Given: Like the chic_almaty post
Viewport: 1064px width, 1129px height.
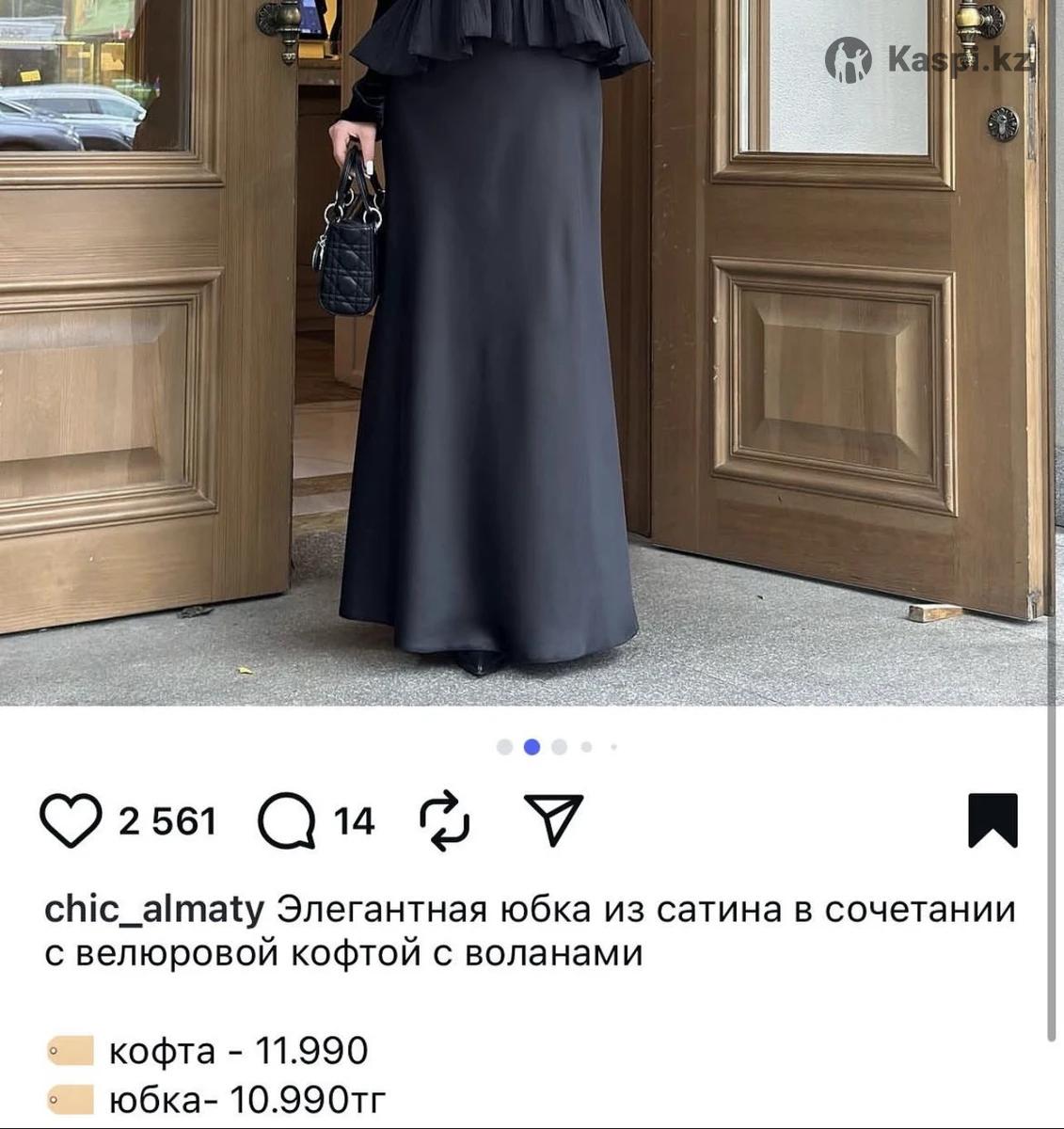Looking at the screenshot, I should click(71, 820).
